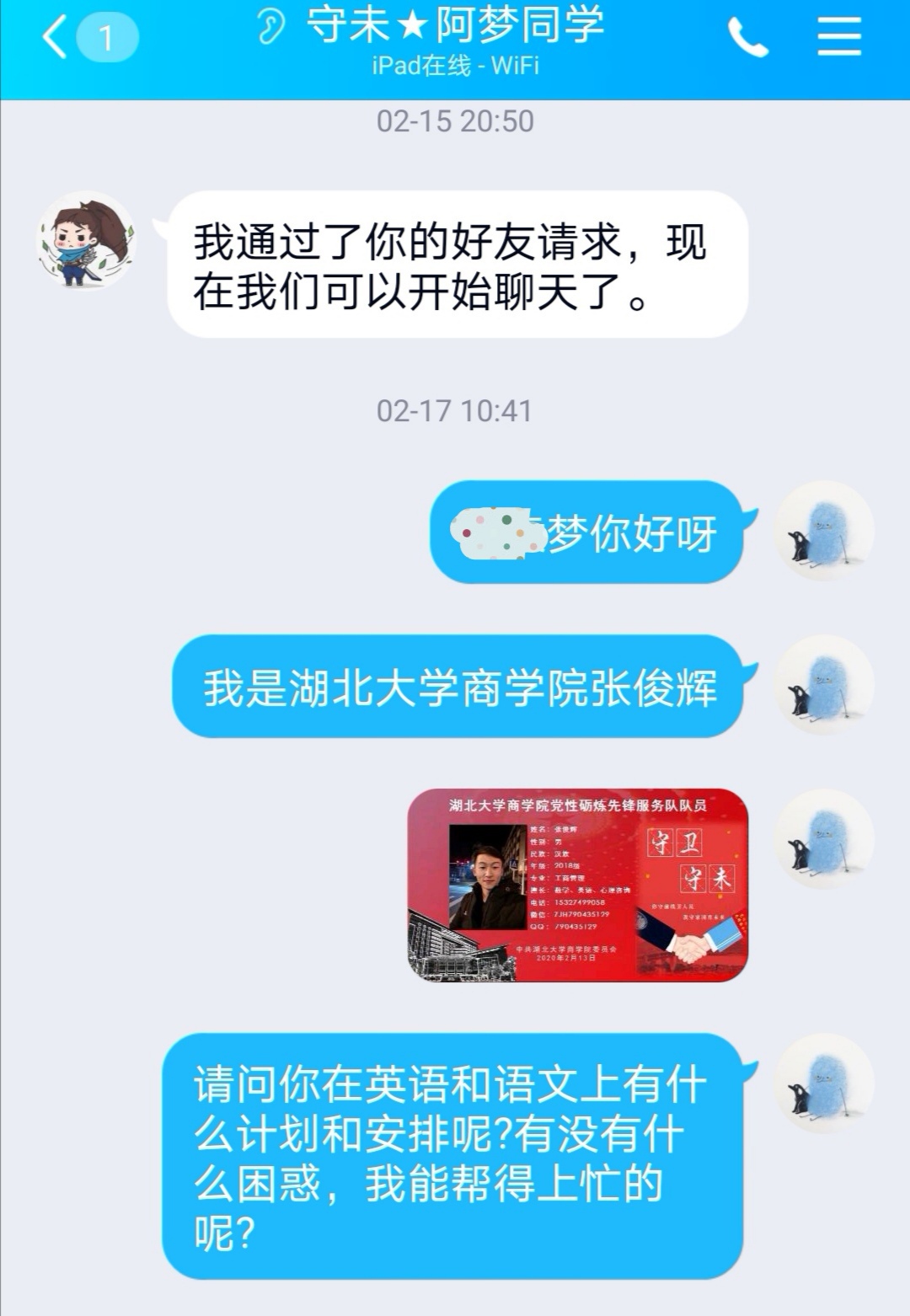
Task: View 阿梦同学's profile avatar
Action: [86, 240]
